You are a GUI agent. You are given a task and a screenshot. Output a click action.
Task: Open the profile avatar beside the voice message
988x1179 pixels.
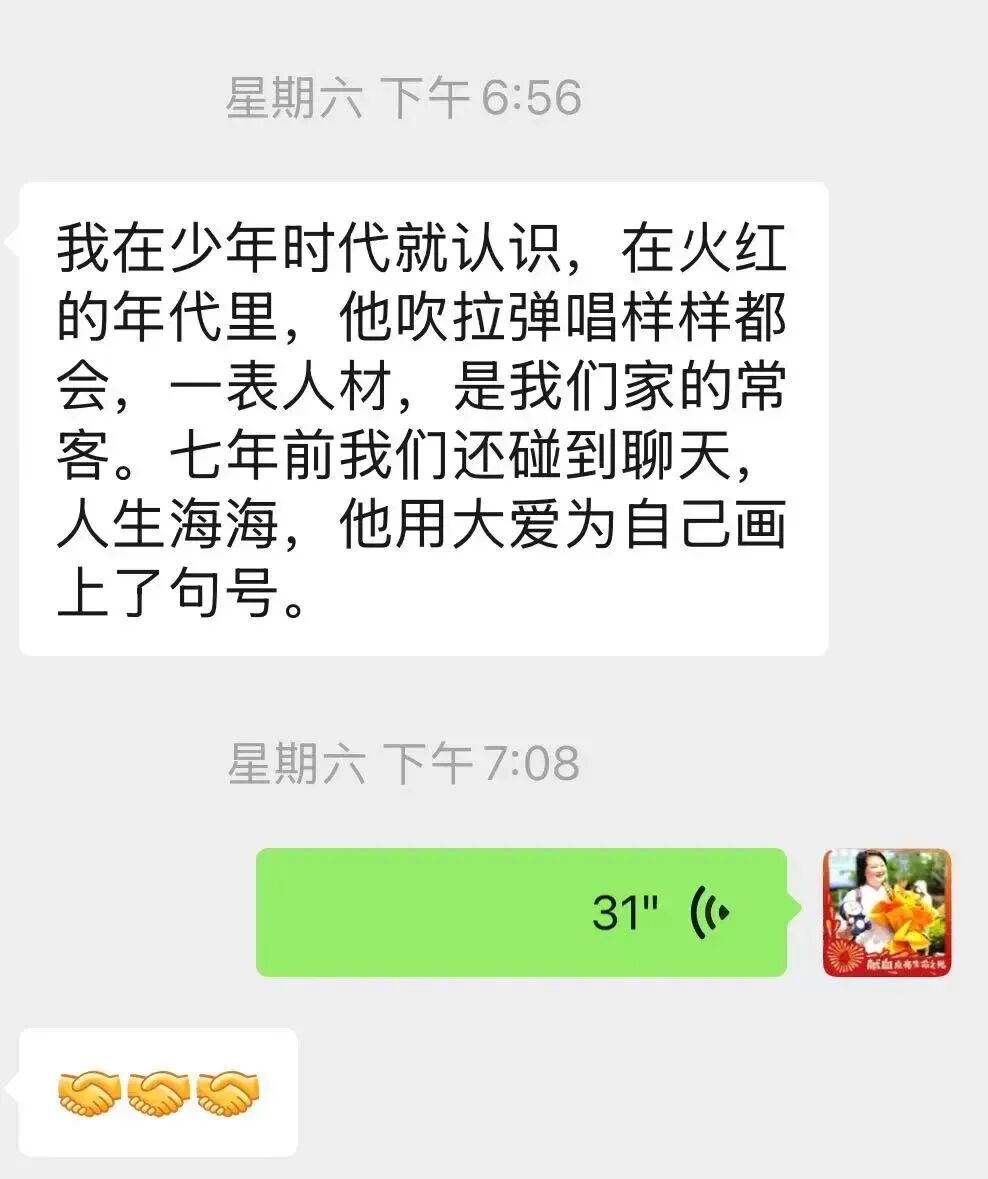[x=886, y=912]
